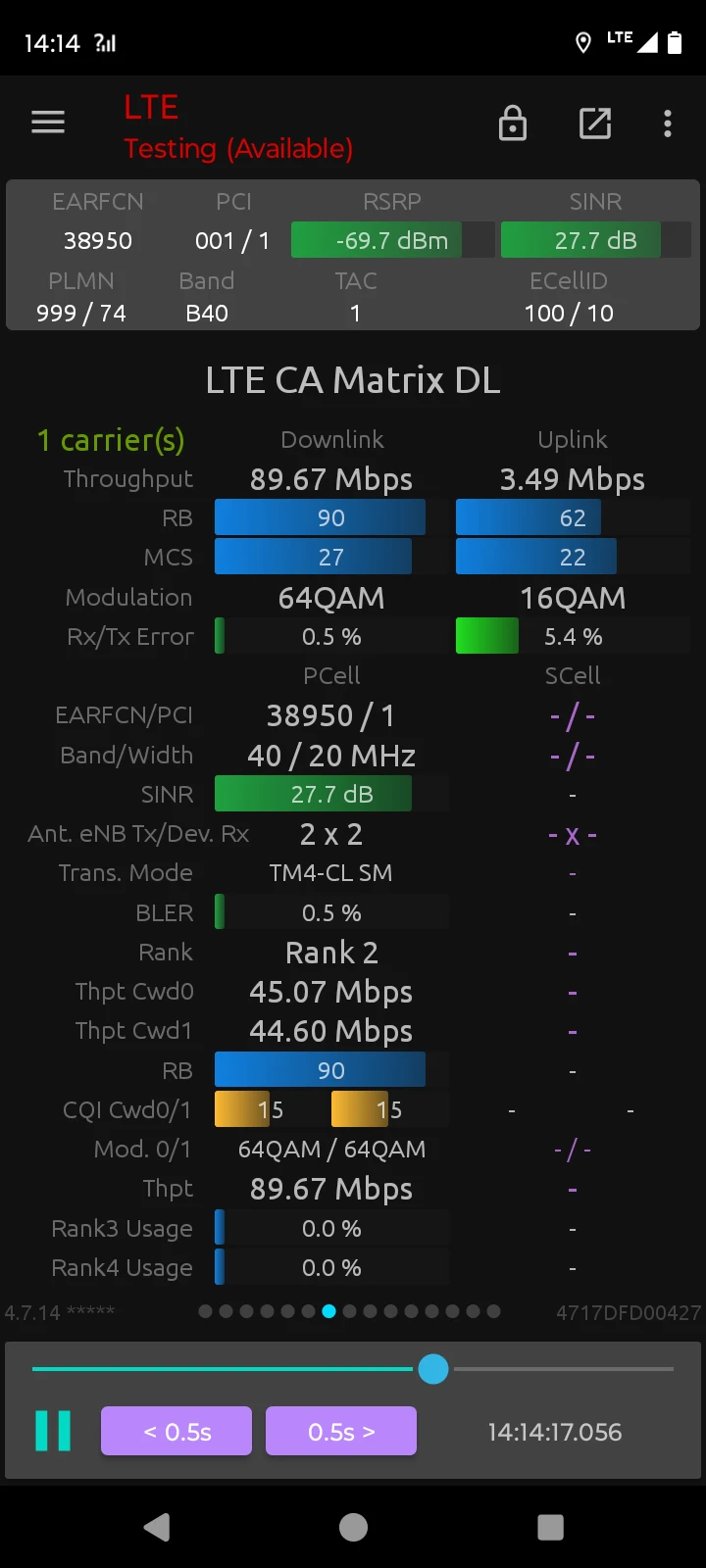The width and height of the screenshot is (706, 1568).
Task: Tap the timestamp 14:14:17.056
Action: point(553,1432)
